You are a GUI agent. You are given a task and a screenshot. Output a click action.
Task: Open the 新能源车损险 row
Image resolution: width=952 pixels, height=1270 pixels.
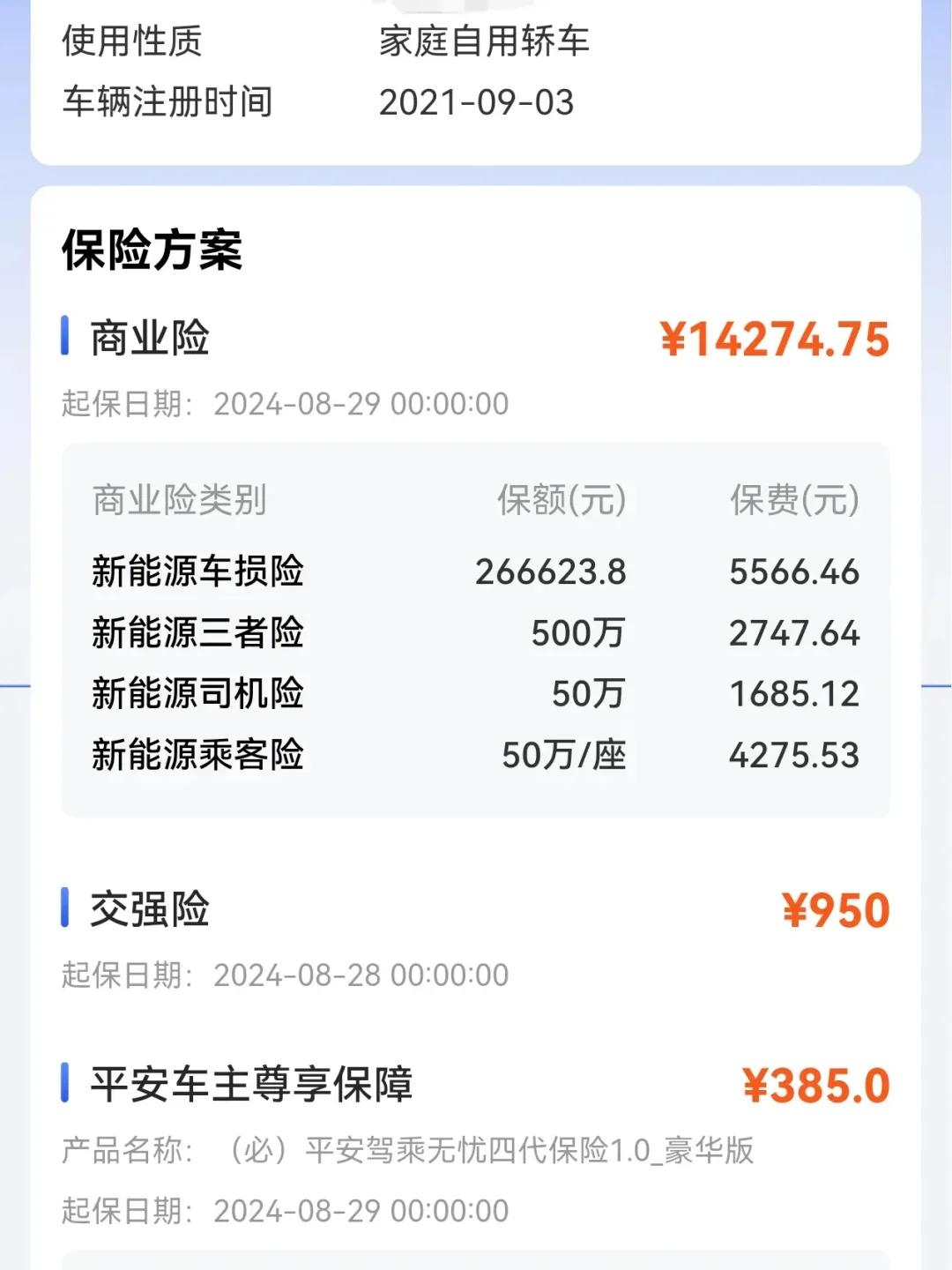point(197,571)
